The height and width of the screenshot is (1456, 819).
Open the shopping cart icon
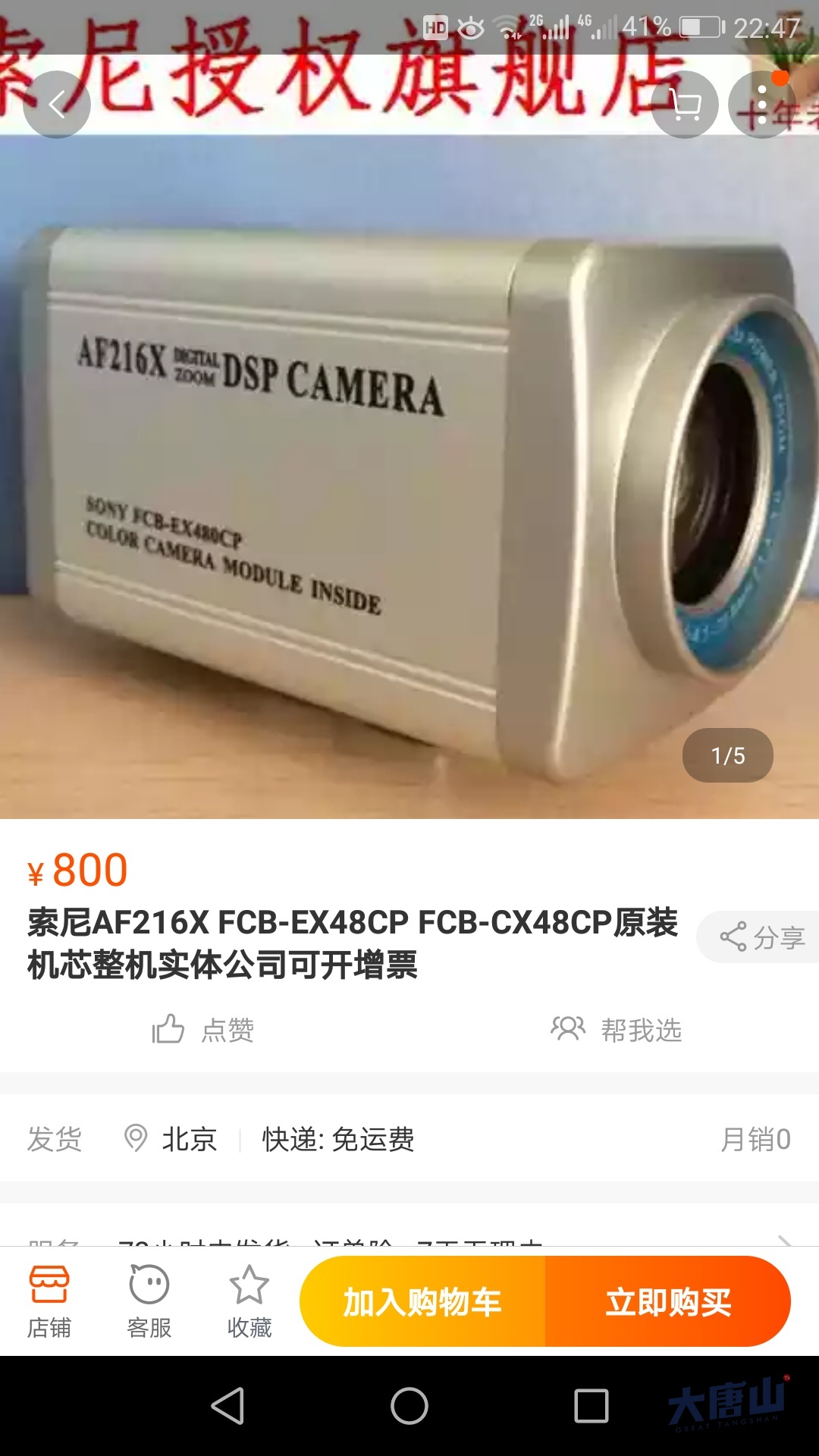coord(685,105)
